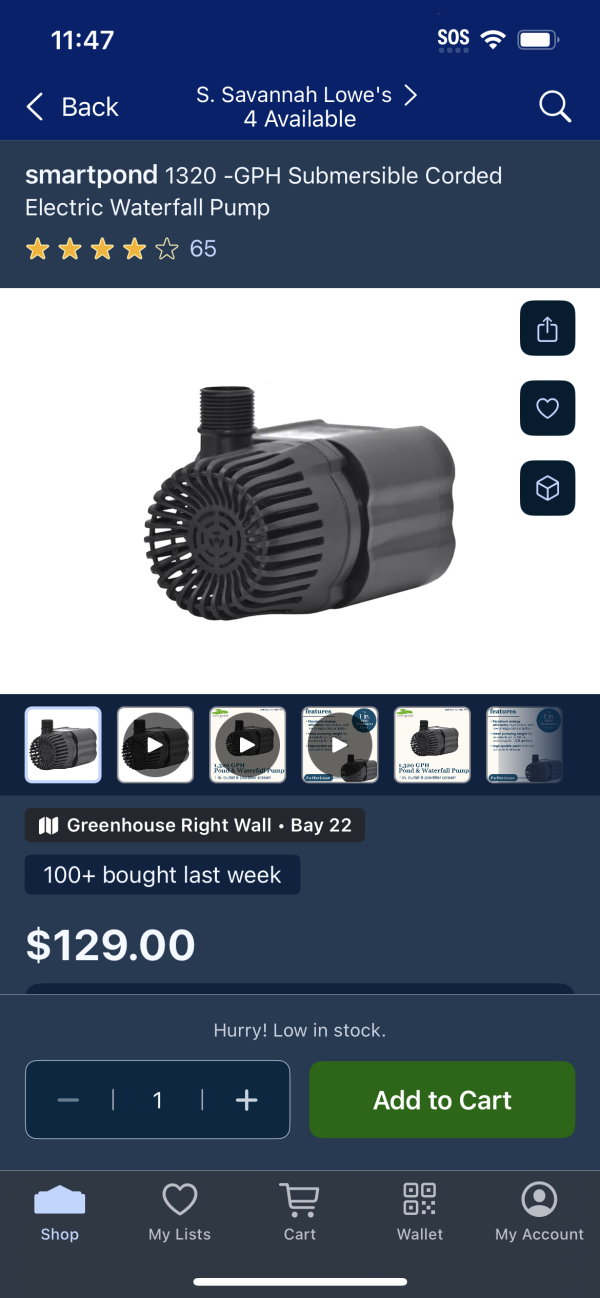Image resolution: width=600 pixels, height=1298 pixels.
Task: Open the Wallet tab
Action: 420,1211
